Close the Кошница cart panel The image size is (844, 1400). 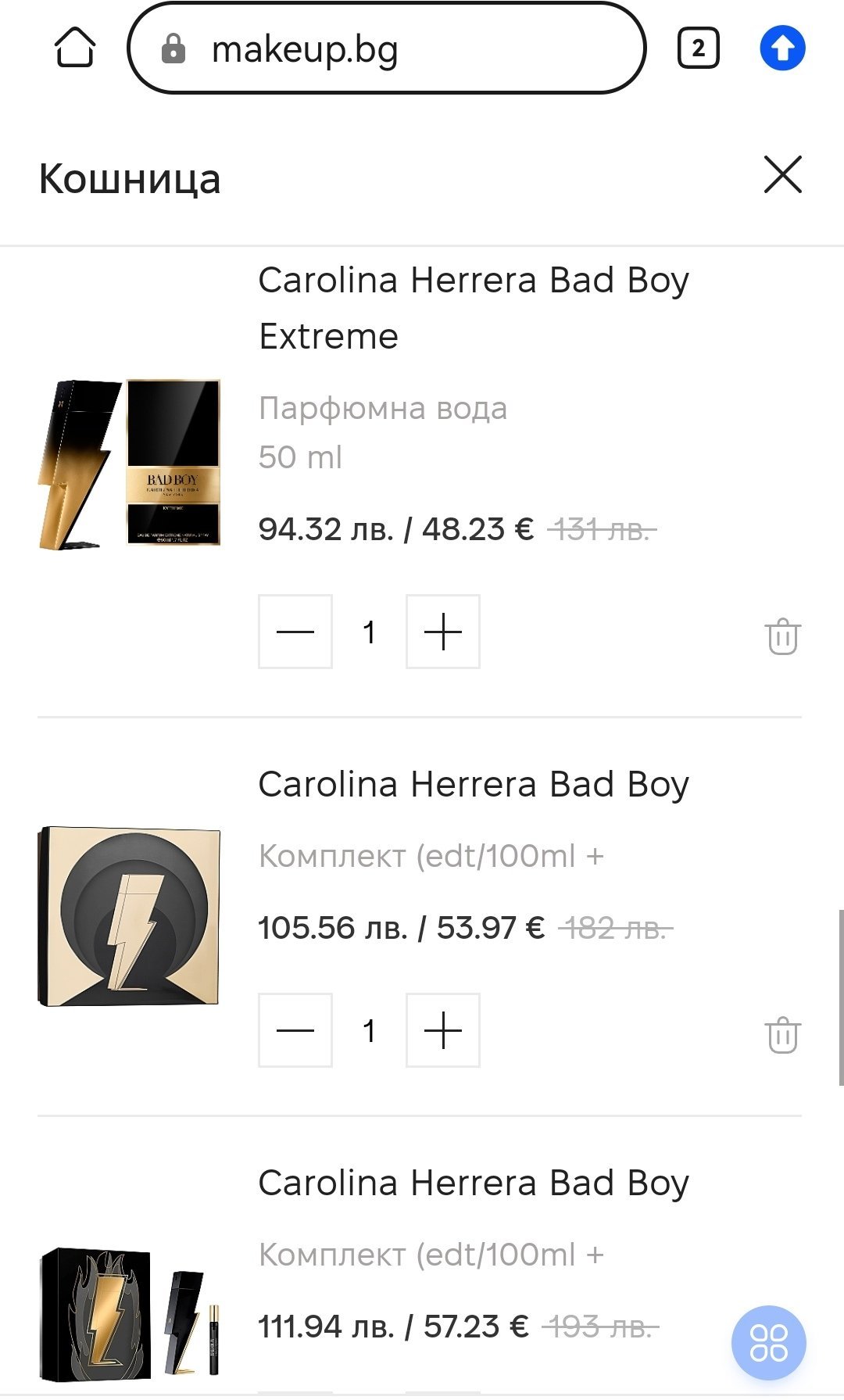click(782, 174)
